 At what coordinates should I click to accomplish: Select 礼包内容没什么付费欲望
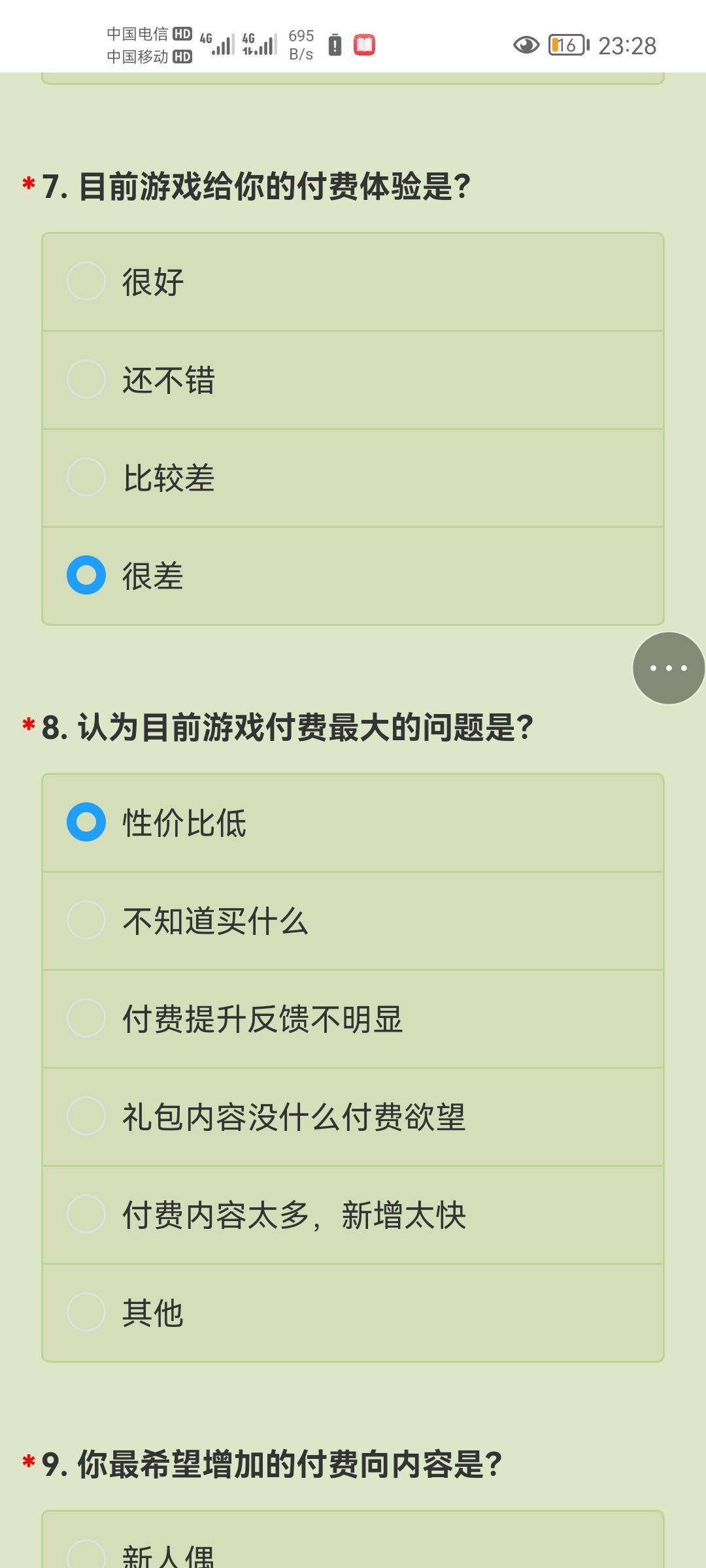click(x=353, y=1117)
